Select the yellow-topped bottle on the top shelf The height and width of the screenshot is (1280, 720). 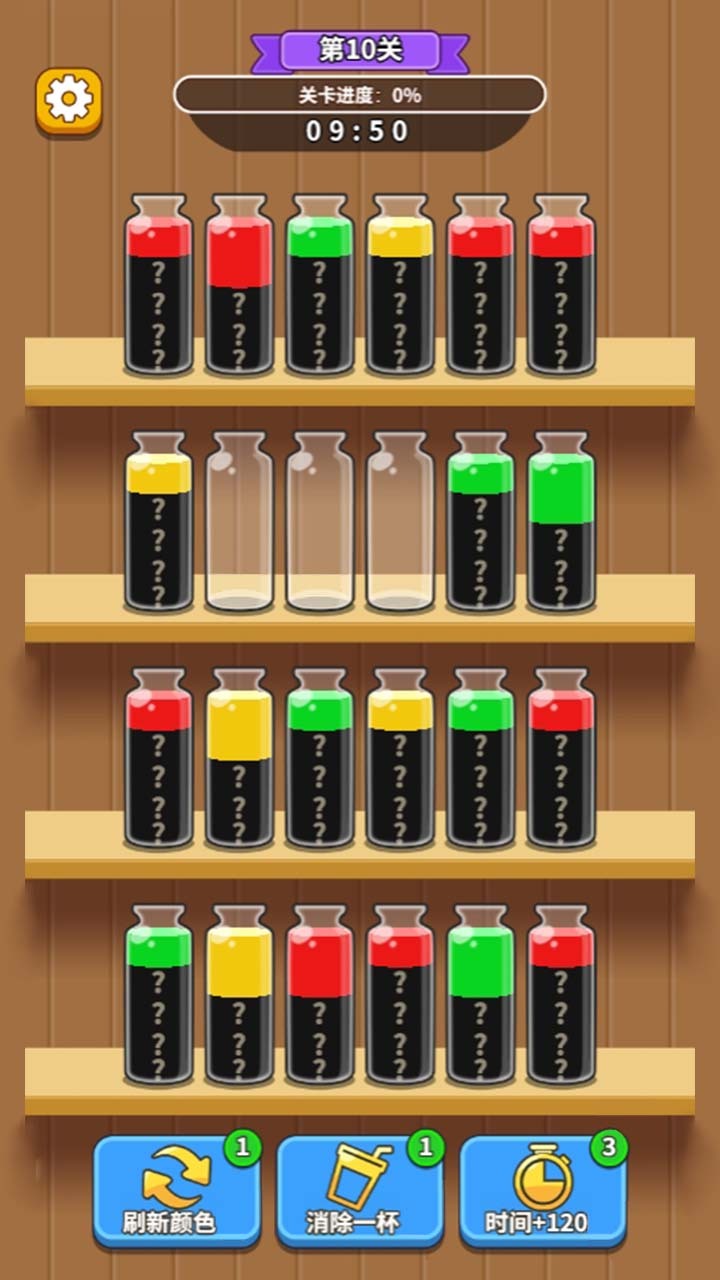tap(400, 285)
